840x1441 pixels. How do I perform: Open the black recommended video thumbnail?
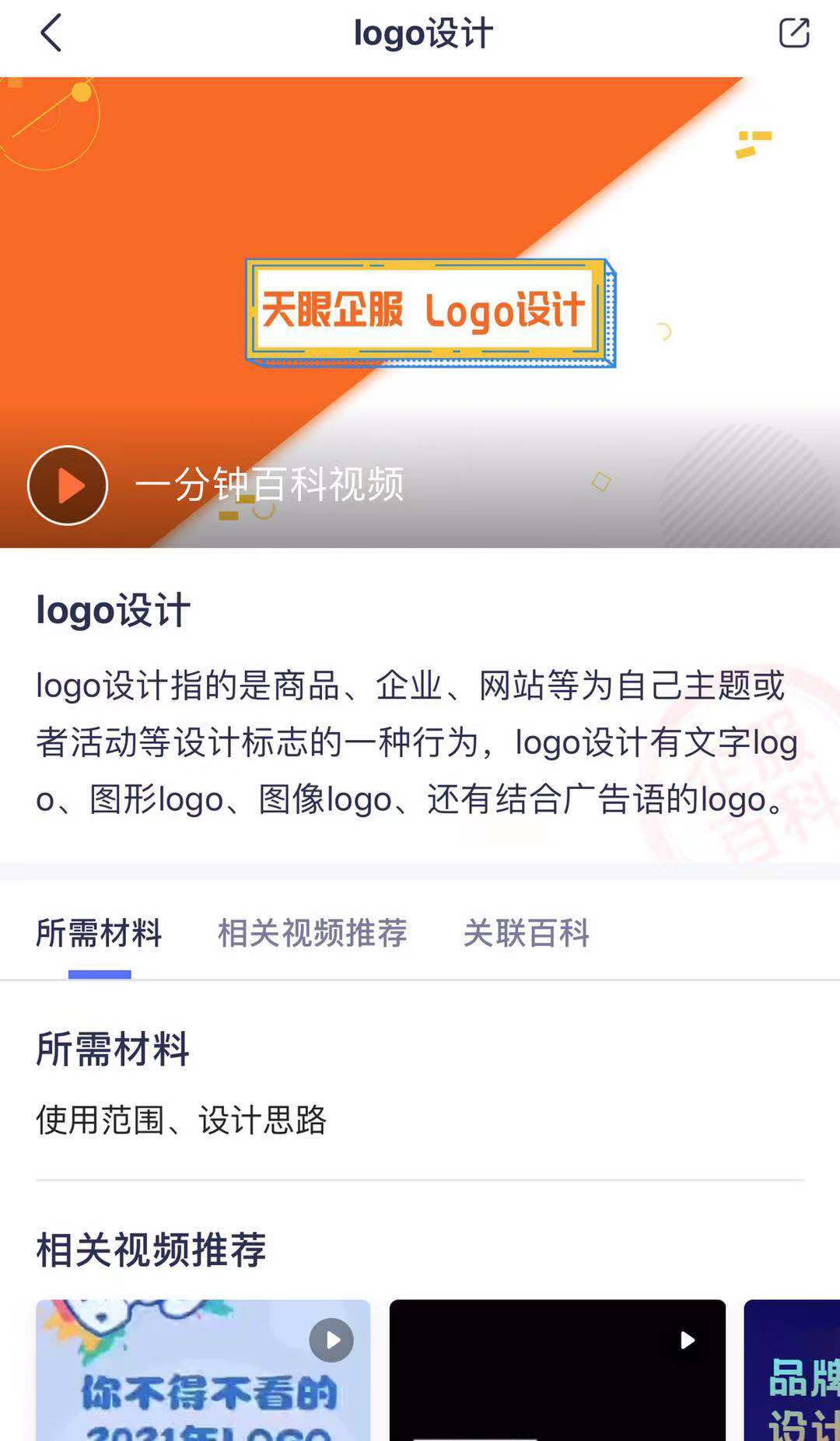557,1369
